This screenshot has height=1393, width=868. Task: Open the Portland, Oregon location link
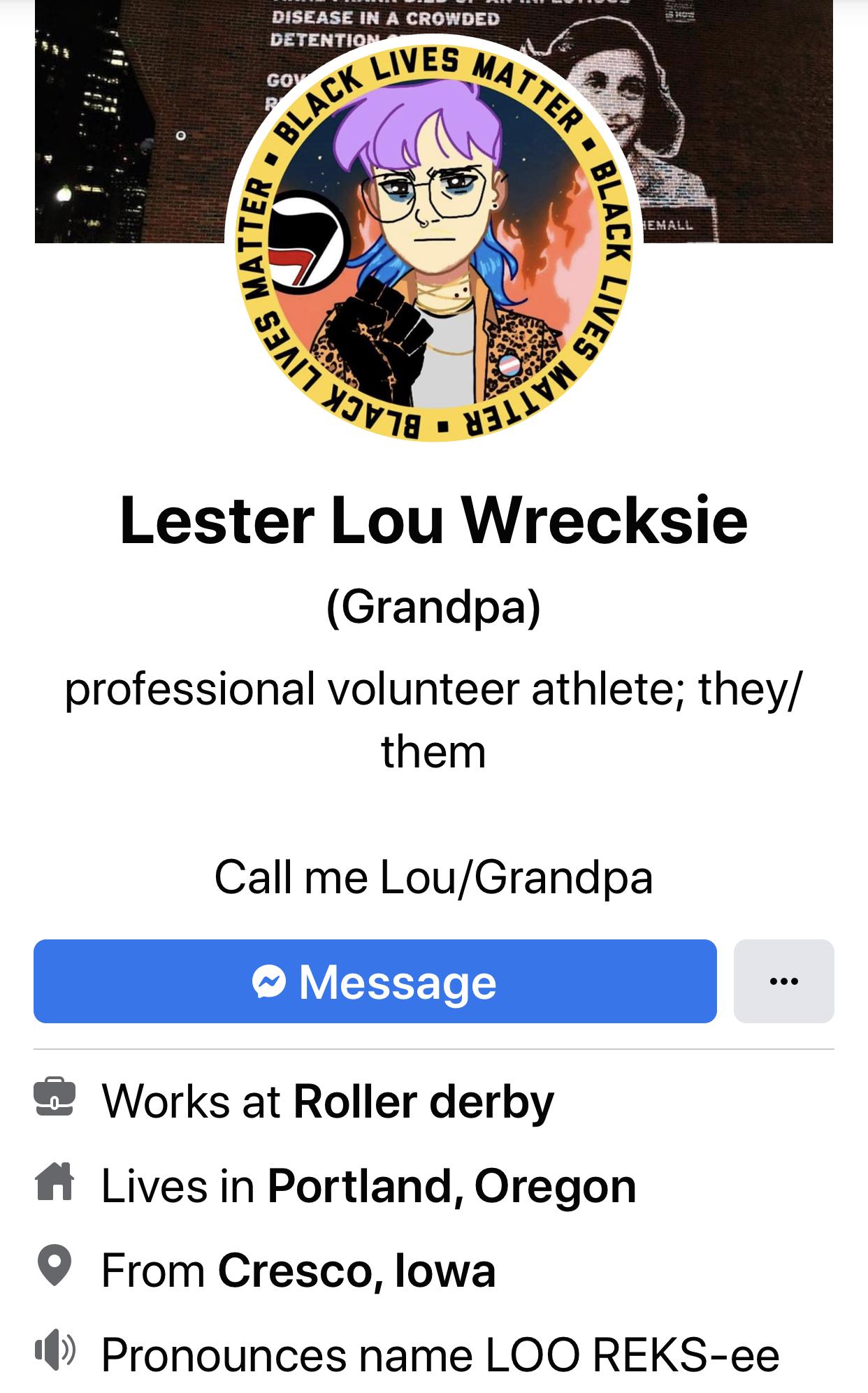[x=451, y=1186]
